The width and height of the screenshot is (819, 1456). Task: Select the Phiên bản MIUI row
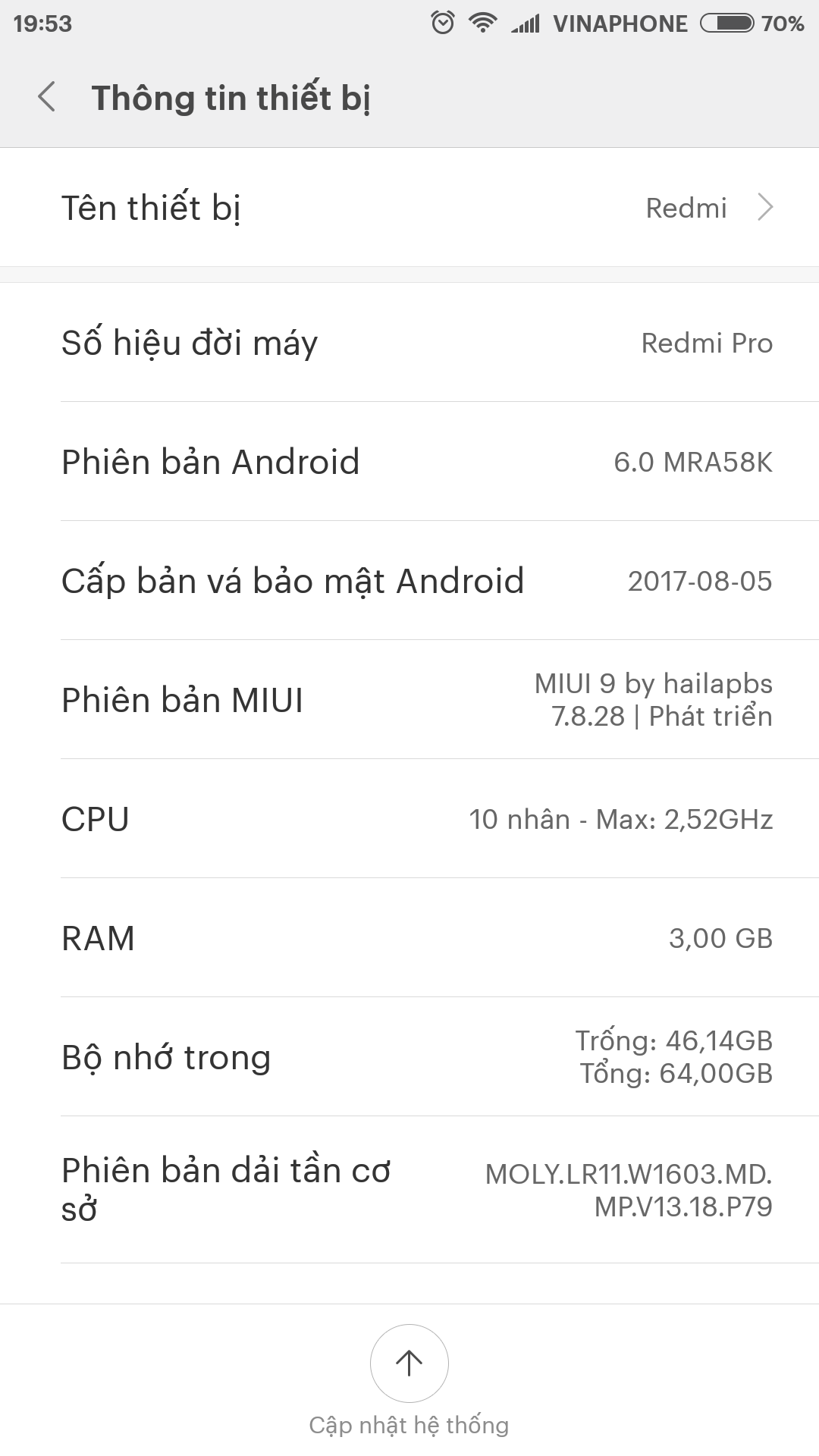click(x=409, y=700)
